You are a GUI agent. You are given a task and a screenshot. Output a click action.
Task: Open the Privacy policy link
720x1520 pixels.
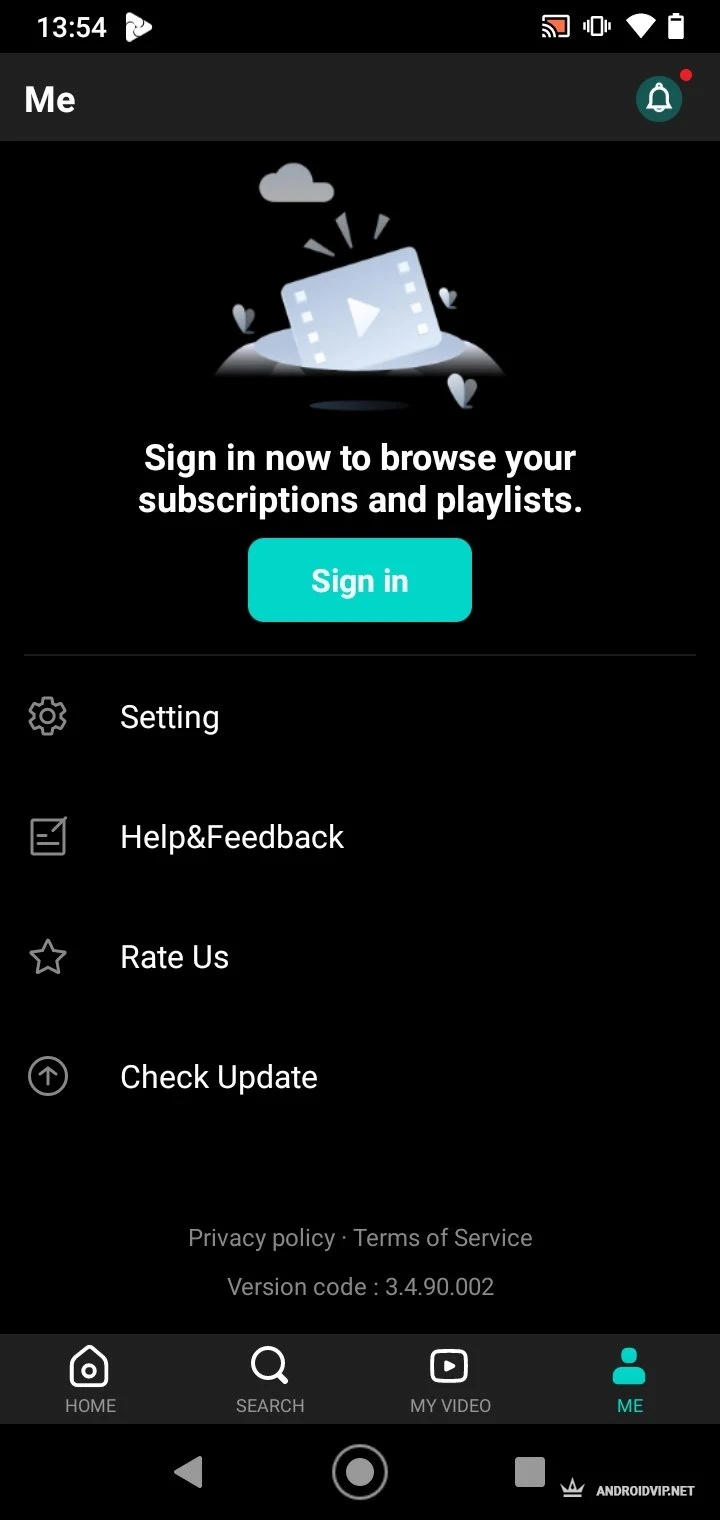coord(261,1238)
